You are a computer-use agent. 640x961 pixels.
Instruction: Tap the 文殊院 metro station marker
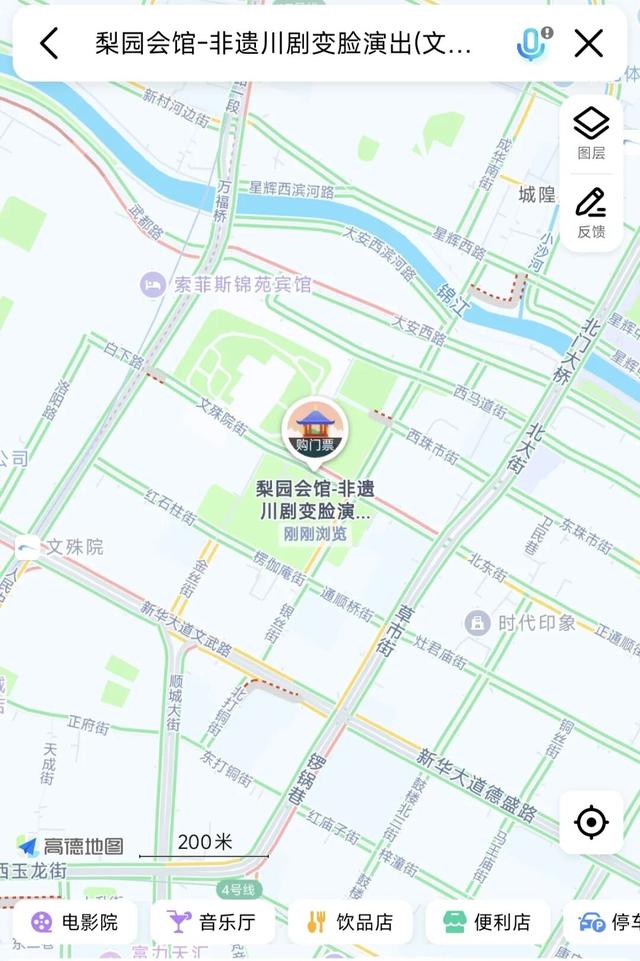(27, 547)
